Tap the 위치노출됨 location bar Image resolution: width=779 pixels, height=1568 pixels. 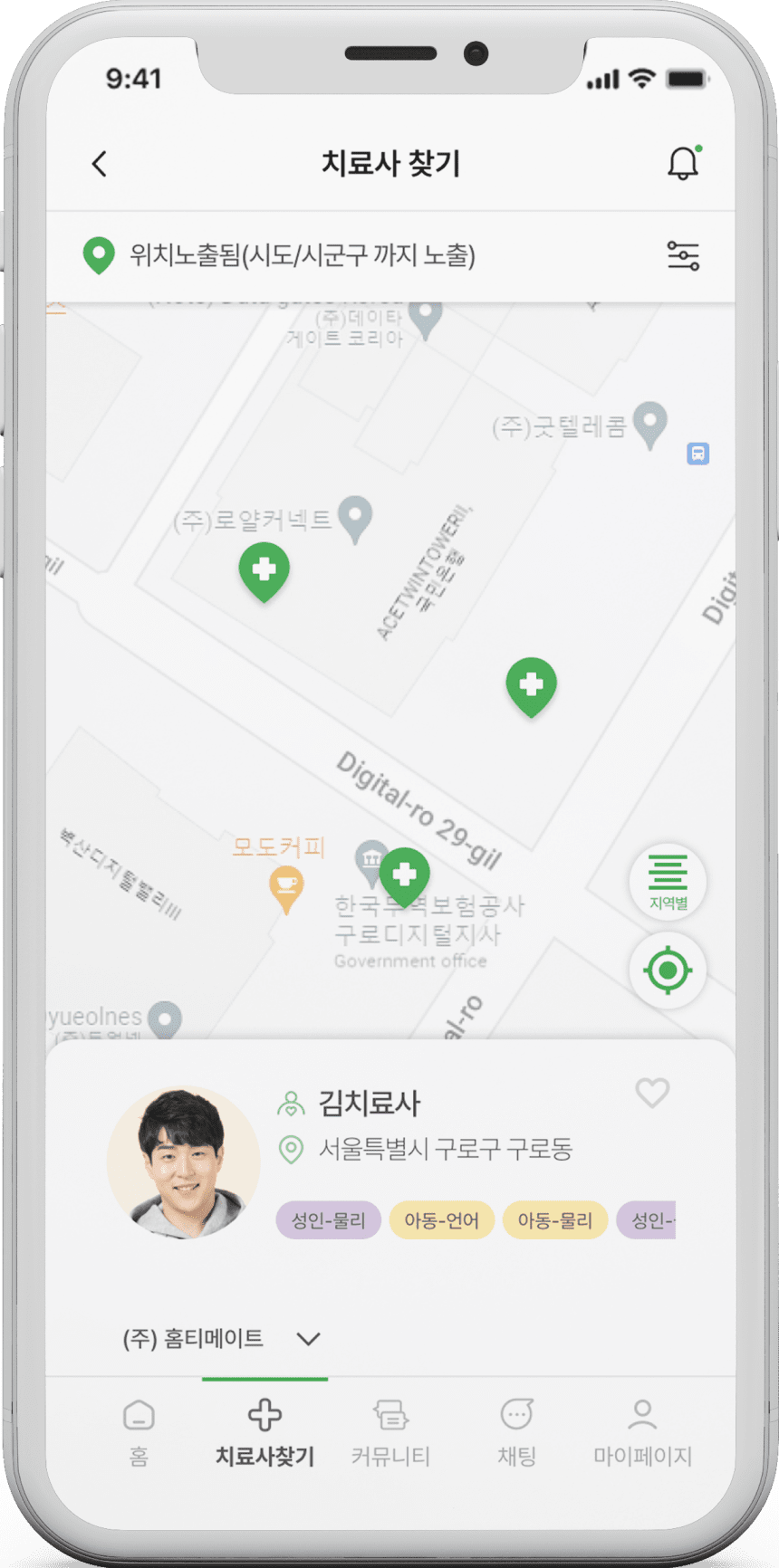point(299,256)
